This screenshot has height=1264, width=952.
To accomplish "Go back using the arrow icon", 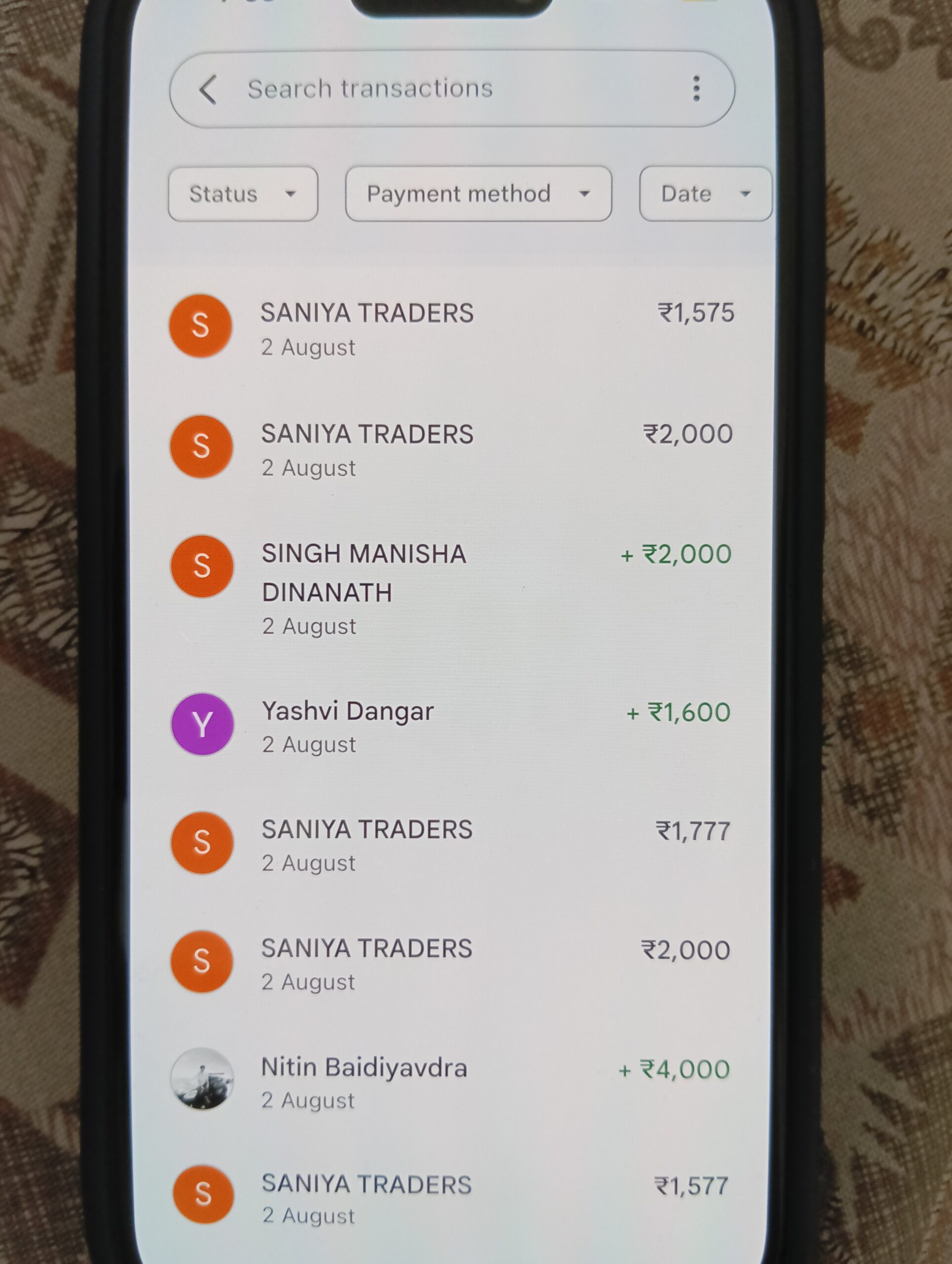I will coord(207,90).
